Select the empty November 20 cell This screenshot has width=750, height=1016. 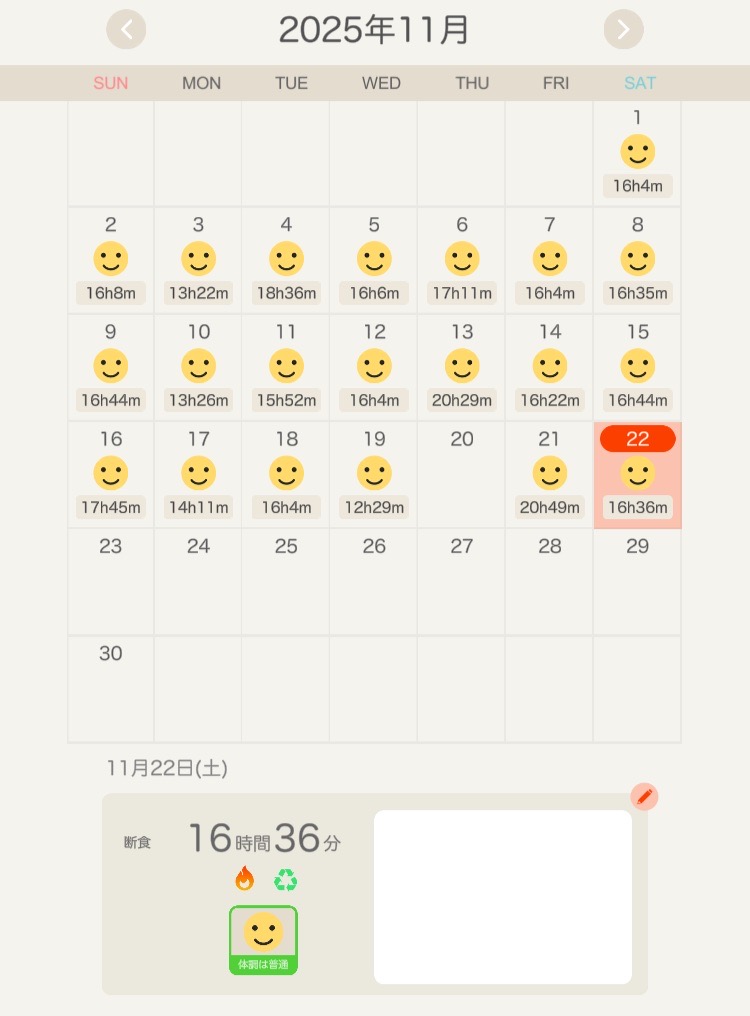462,474
